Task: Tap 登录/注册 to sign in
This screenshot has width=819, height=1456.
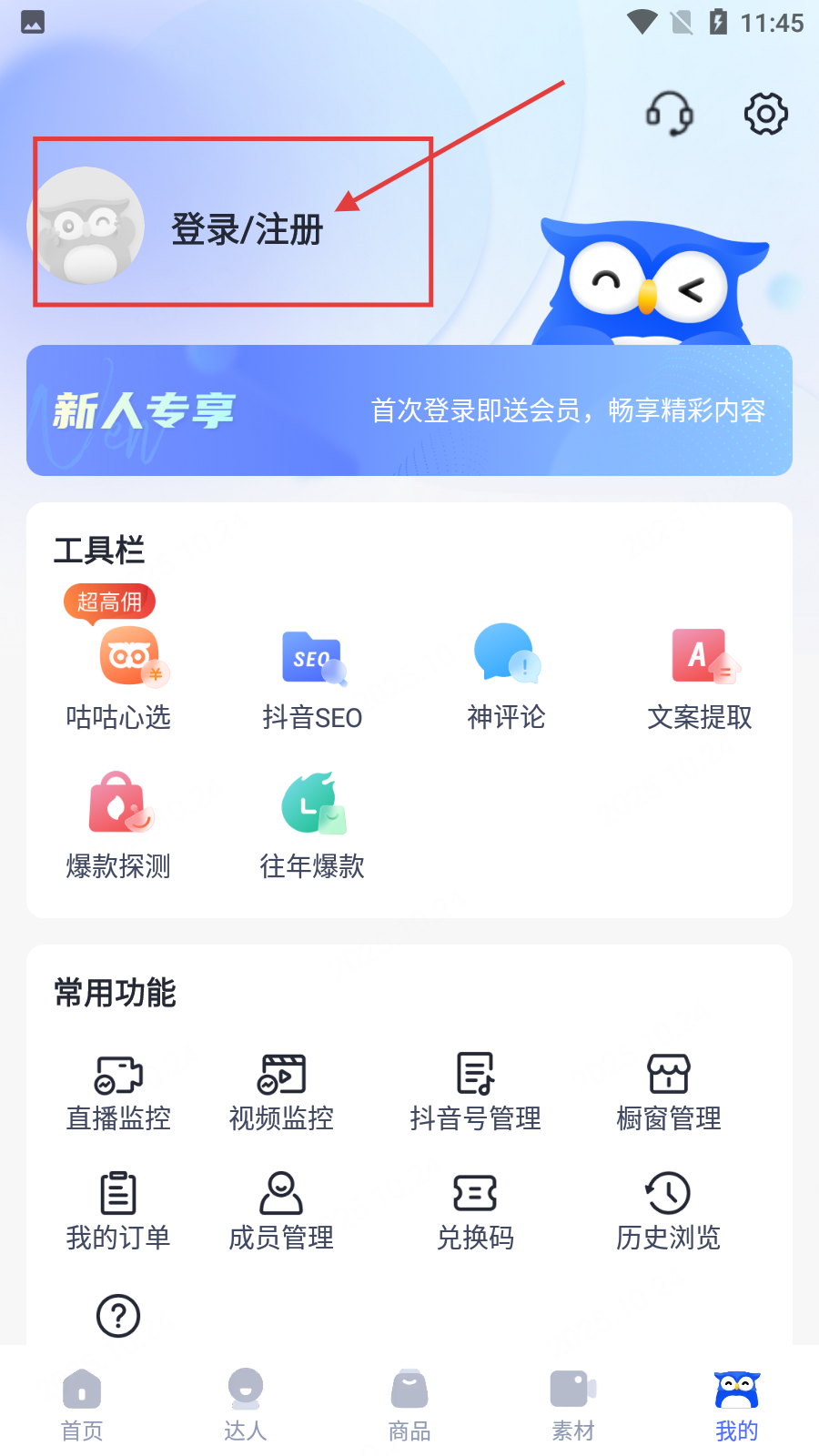Action: [x=247, y=228]
